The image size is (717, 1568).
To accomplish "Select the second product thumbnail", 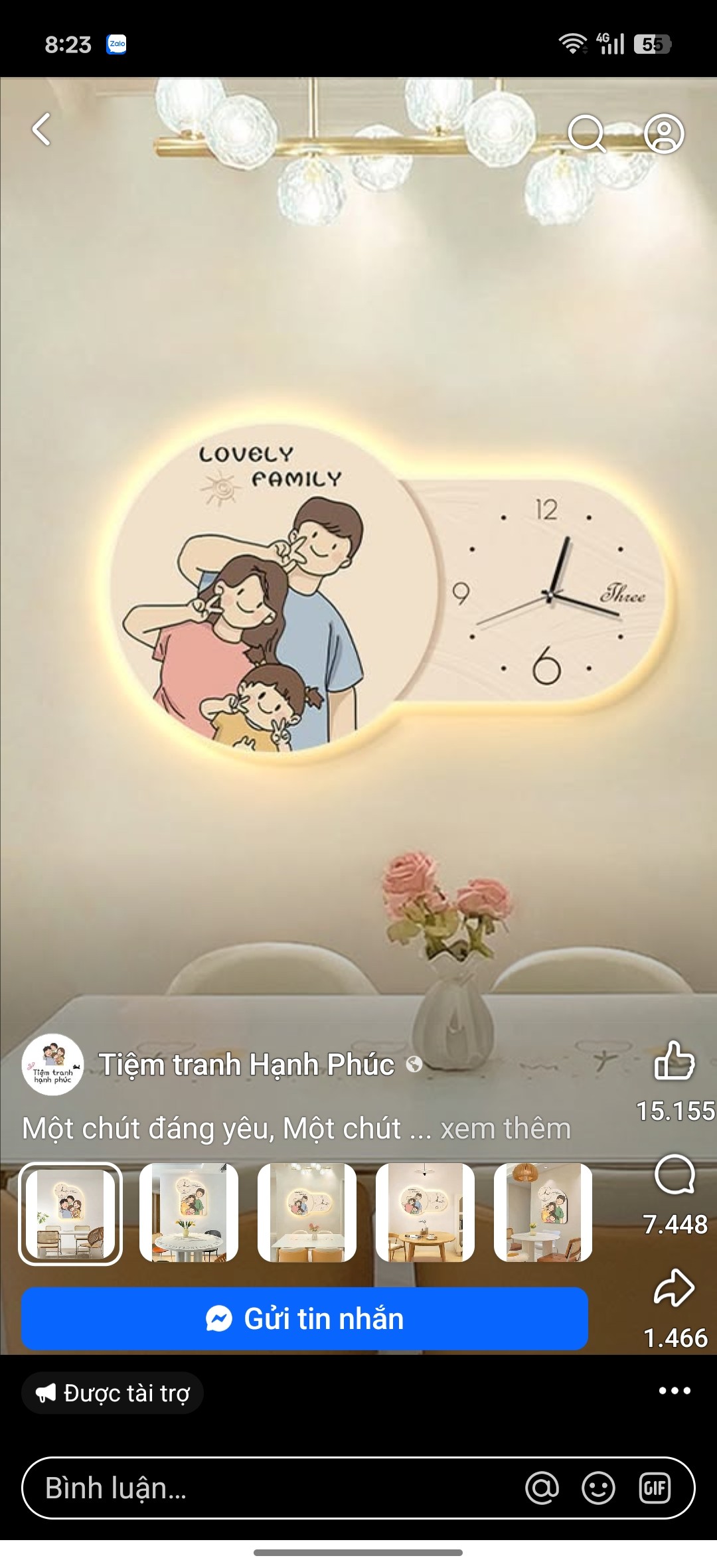I will point(189,1212).
